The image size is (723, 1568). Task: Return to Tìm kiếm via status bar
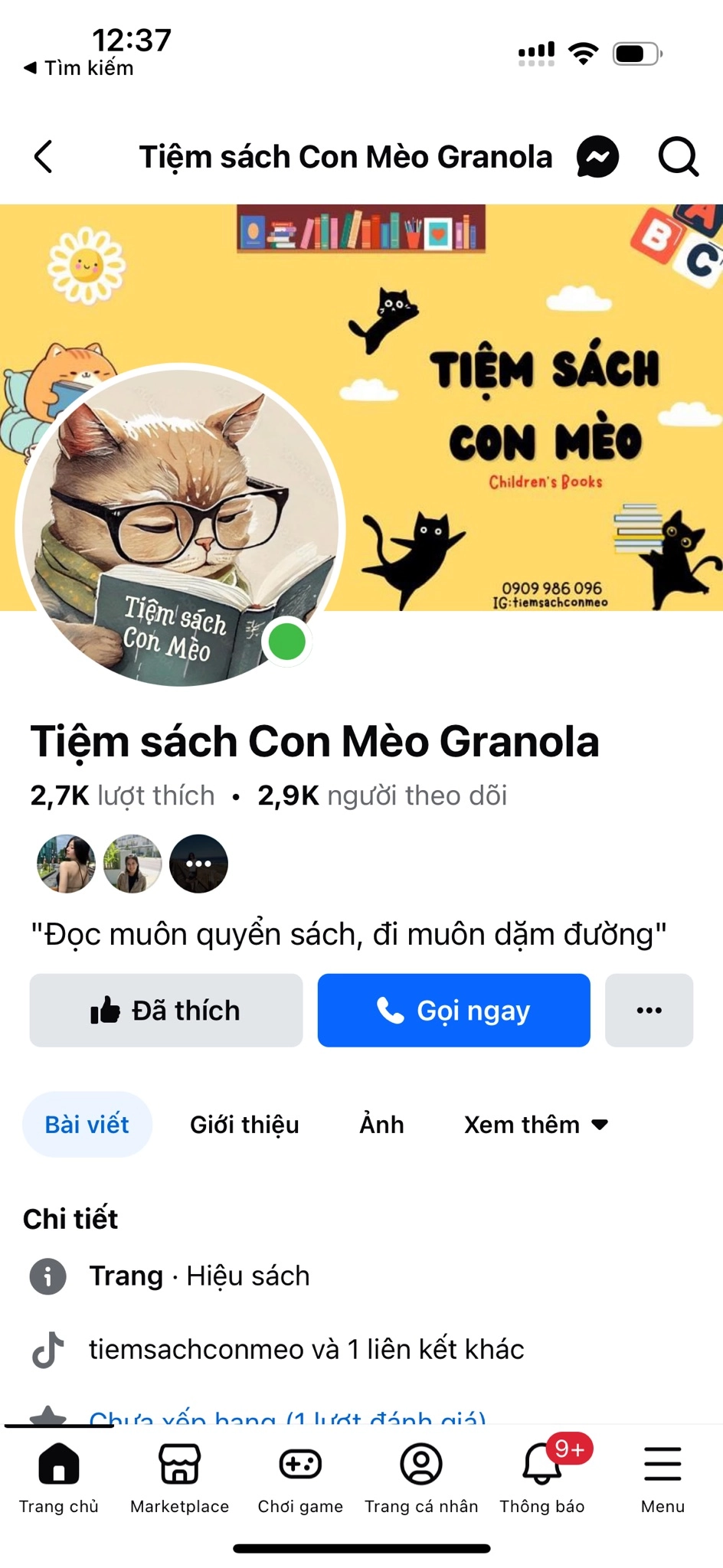point(79,68)
